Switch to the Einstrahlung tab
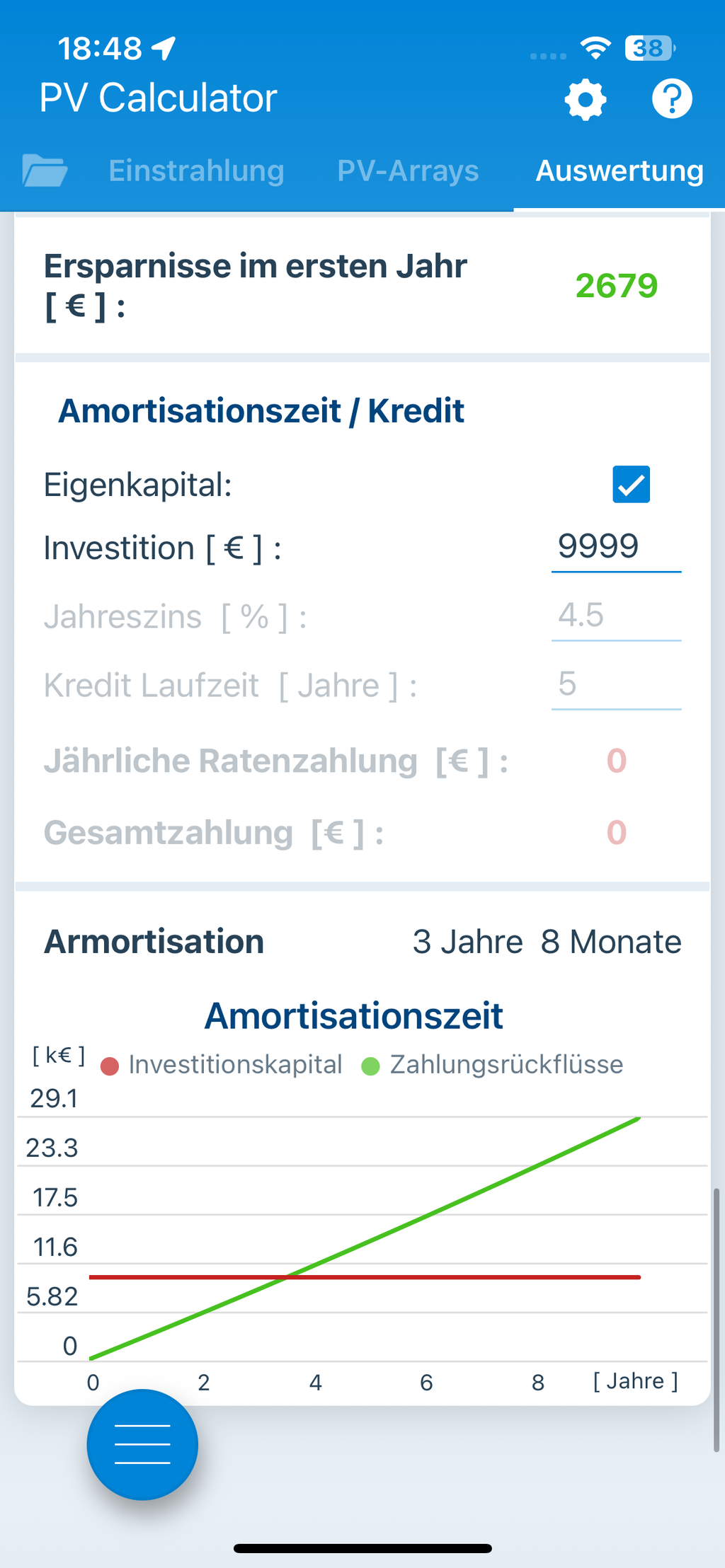The width and height of the screenshot is (725, 1568). click(x=196, y=171)
